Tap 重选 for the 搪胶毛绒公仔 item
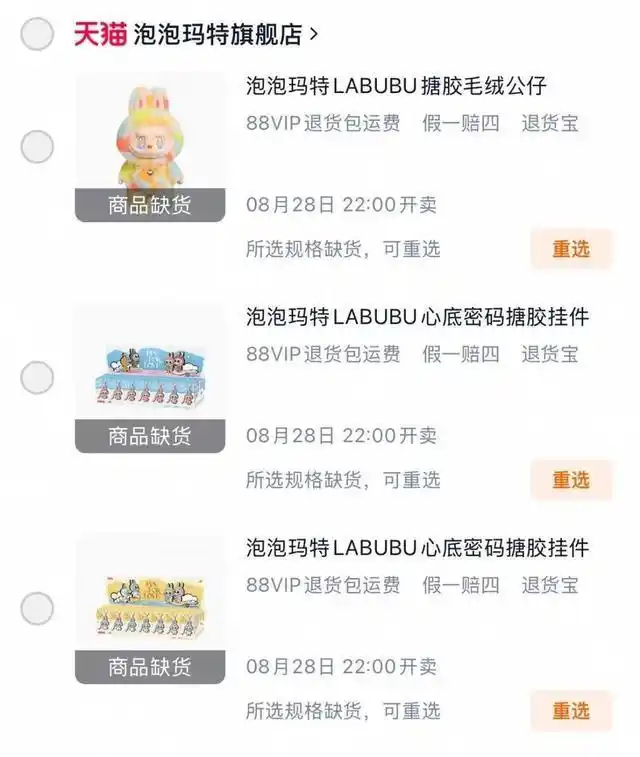 click(x=570, y=249)
